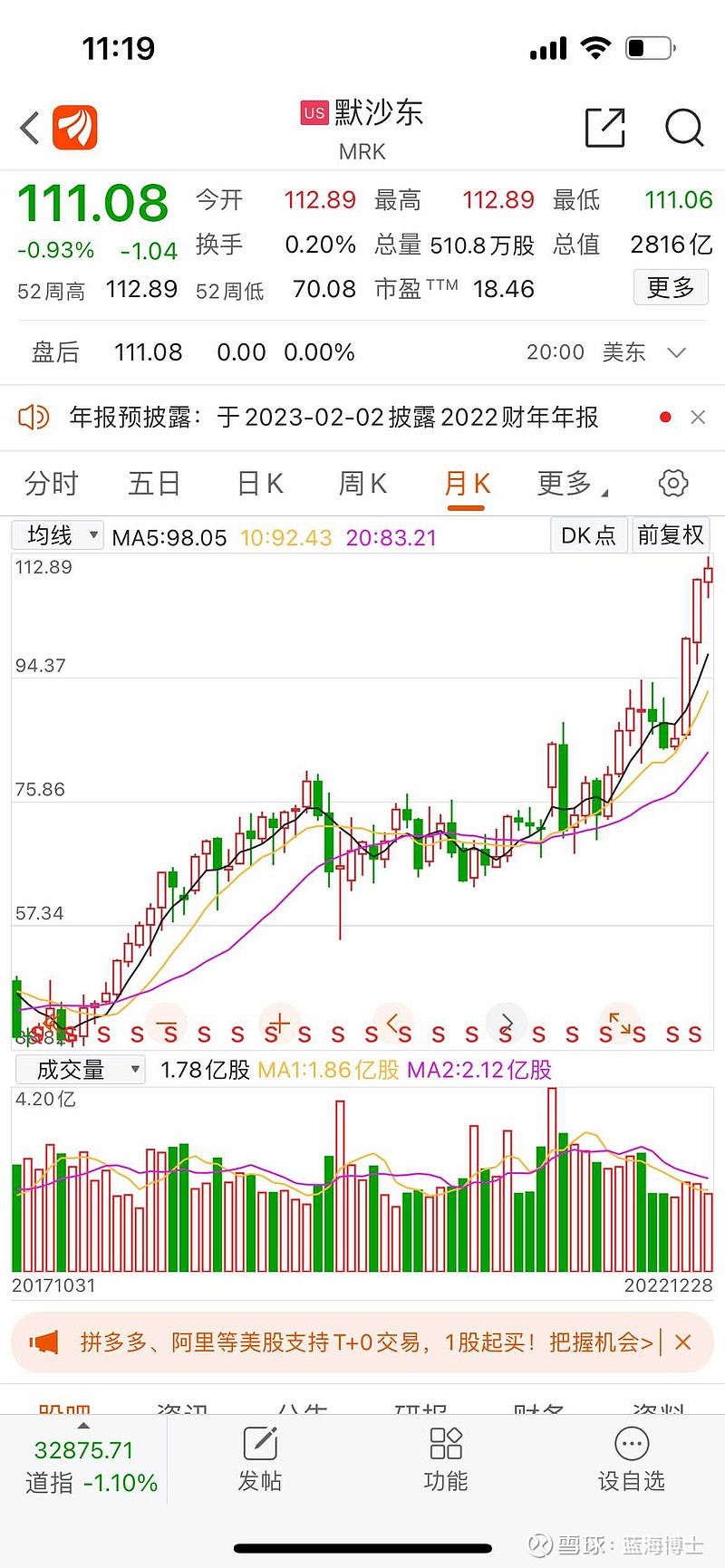
Task: Open the 成交量 volume indicator dropdown
Action: click(x=80, y=1069)
